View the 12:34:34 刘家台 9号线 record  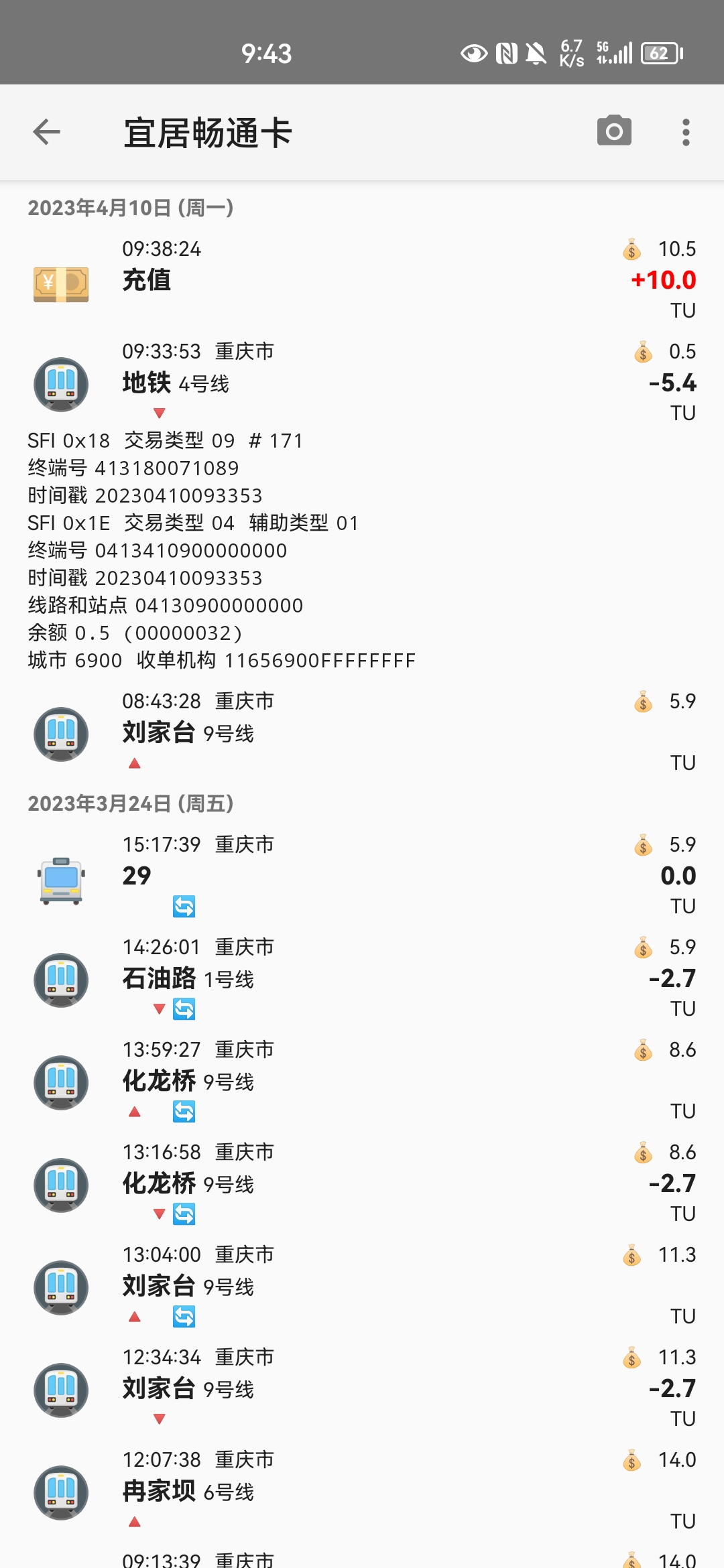pos(362,1388)
